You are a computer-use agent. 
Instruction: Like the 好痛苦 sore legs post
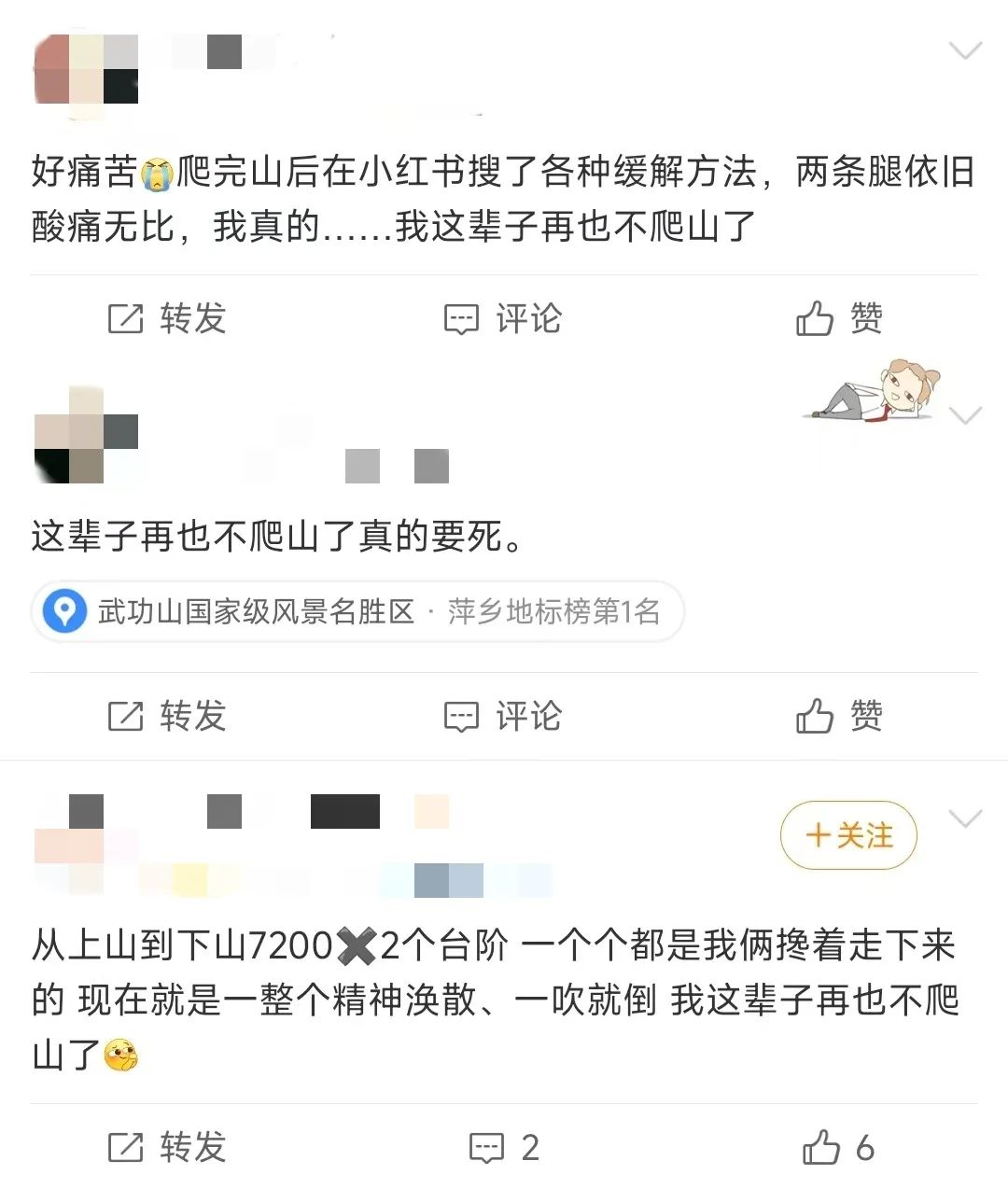click(839, 319)
